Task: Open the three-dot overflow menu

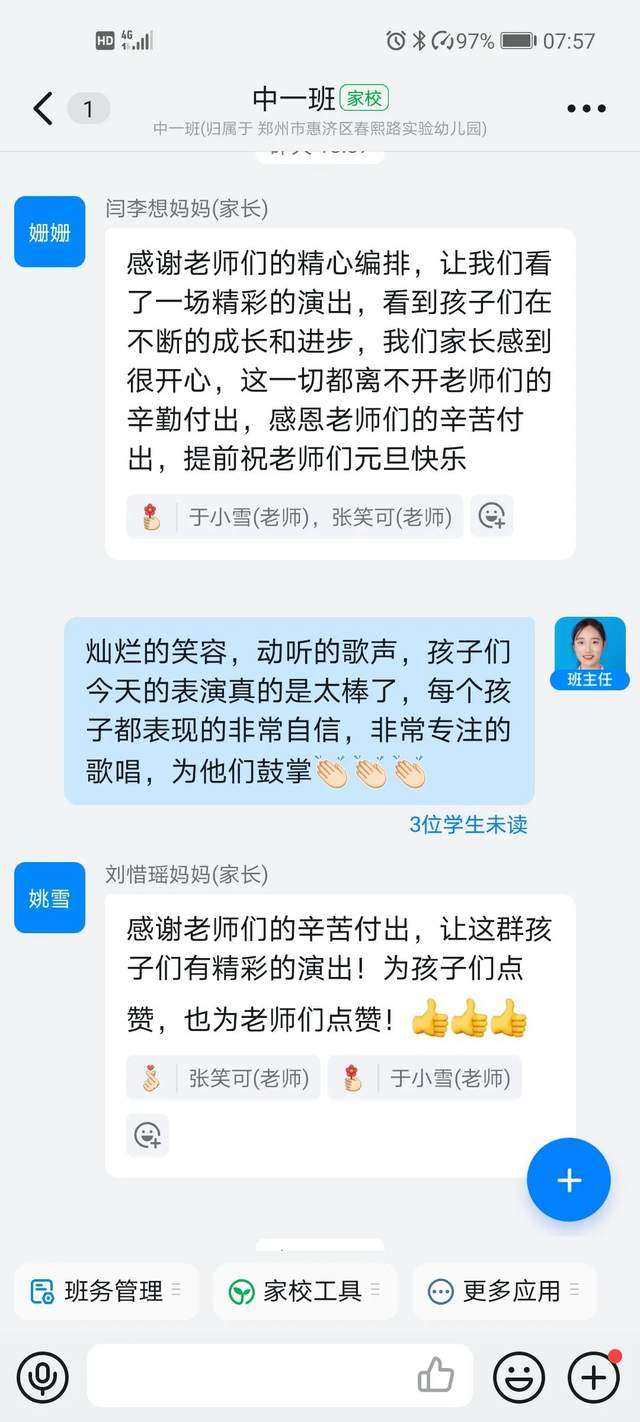Action: click(586, 109)
